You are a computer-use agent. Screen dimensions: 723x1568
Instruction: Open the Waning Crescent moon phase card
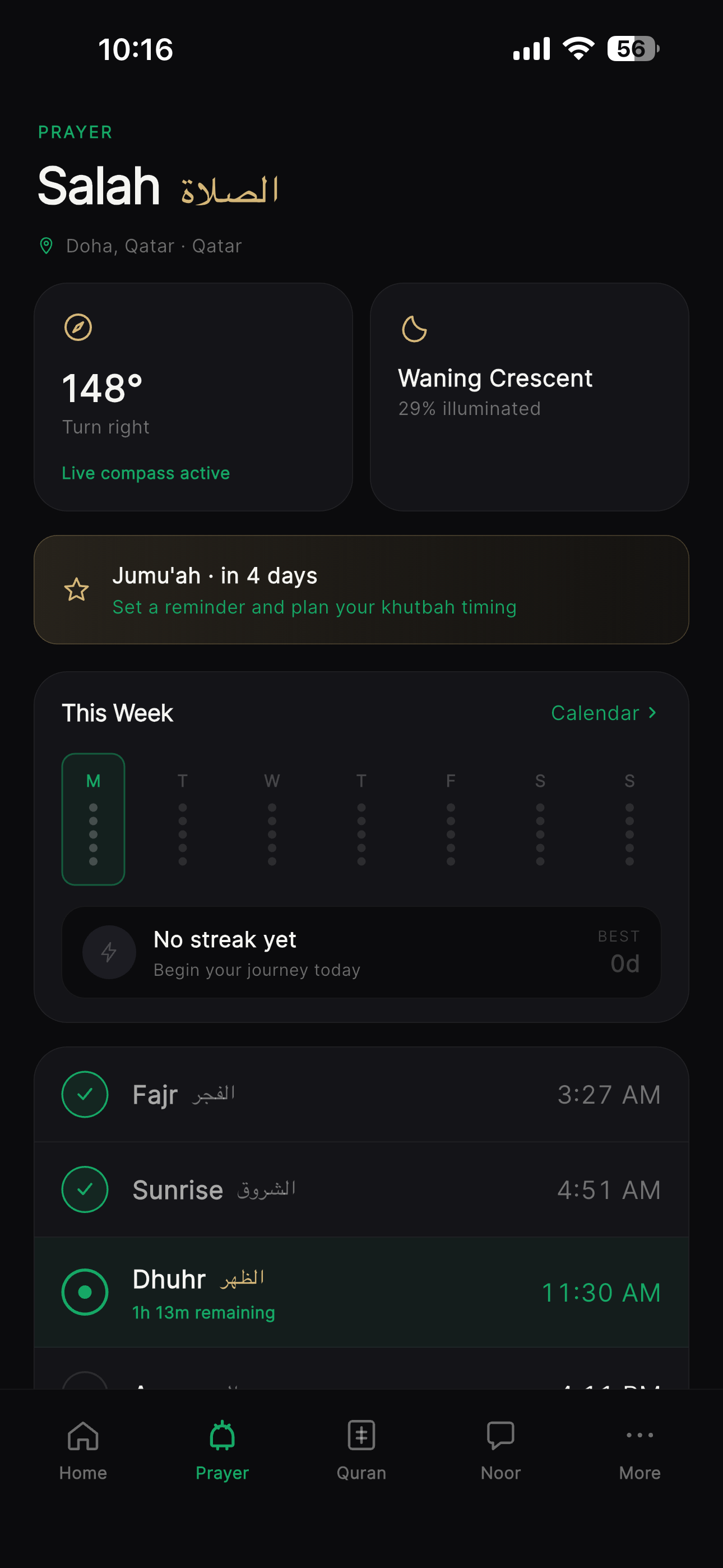pos(530,397)
